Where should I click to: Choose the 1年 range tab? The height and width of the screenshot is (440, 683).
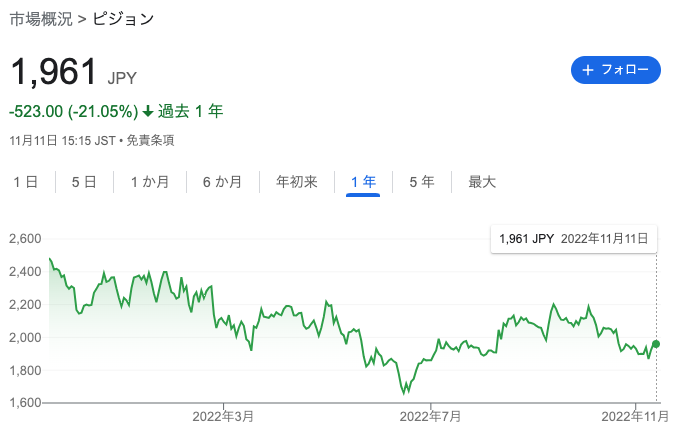pos(363,182)
